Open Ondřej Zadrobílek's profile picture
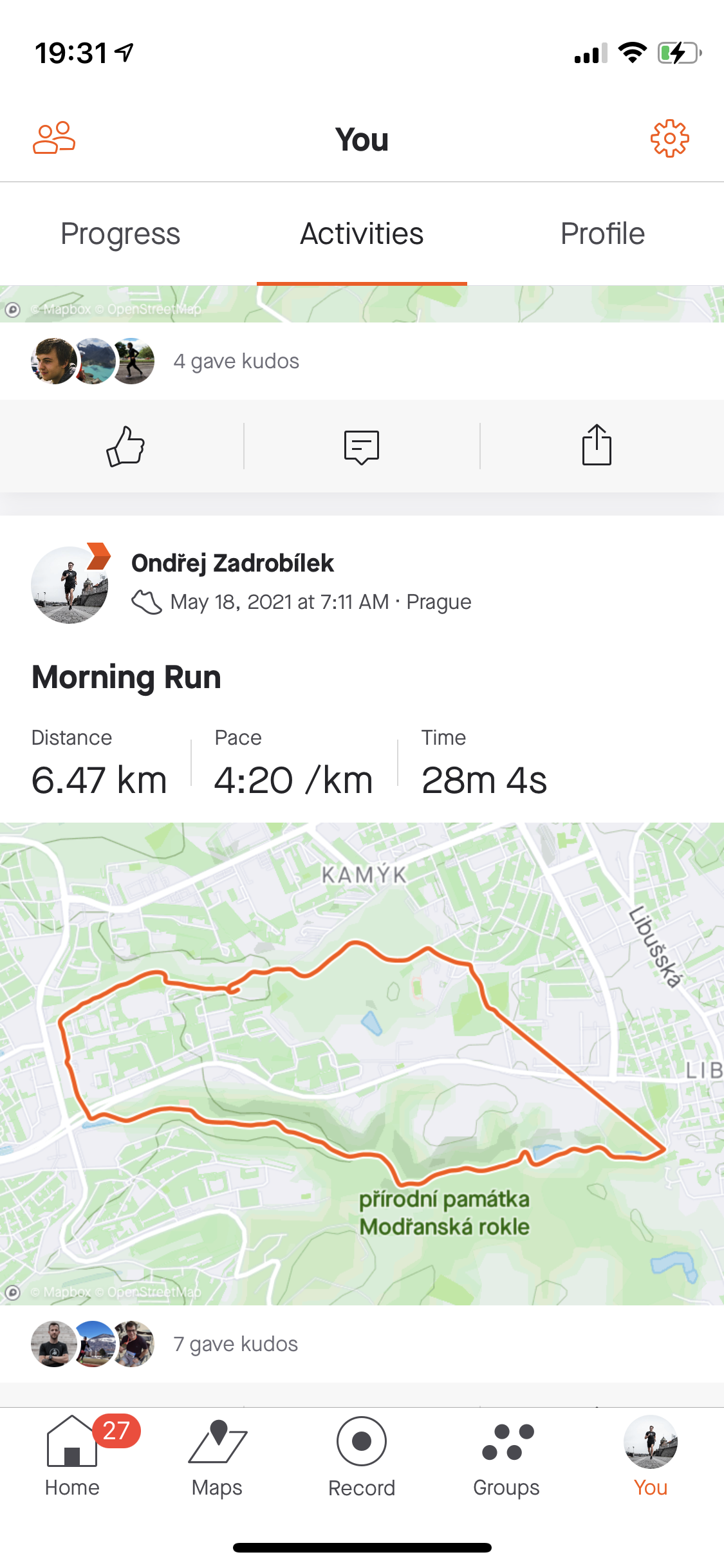The height and width of the screenshot is (1568, 724). pos(70,584)
